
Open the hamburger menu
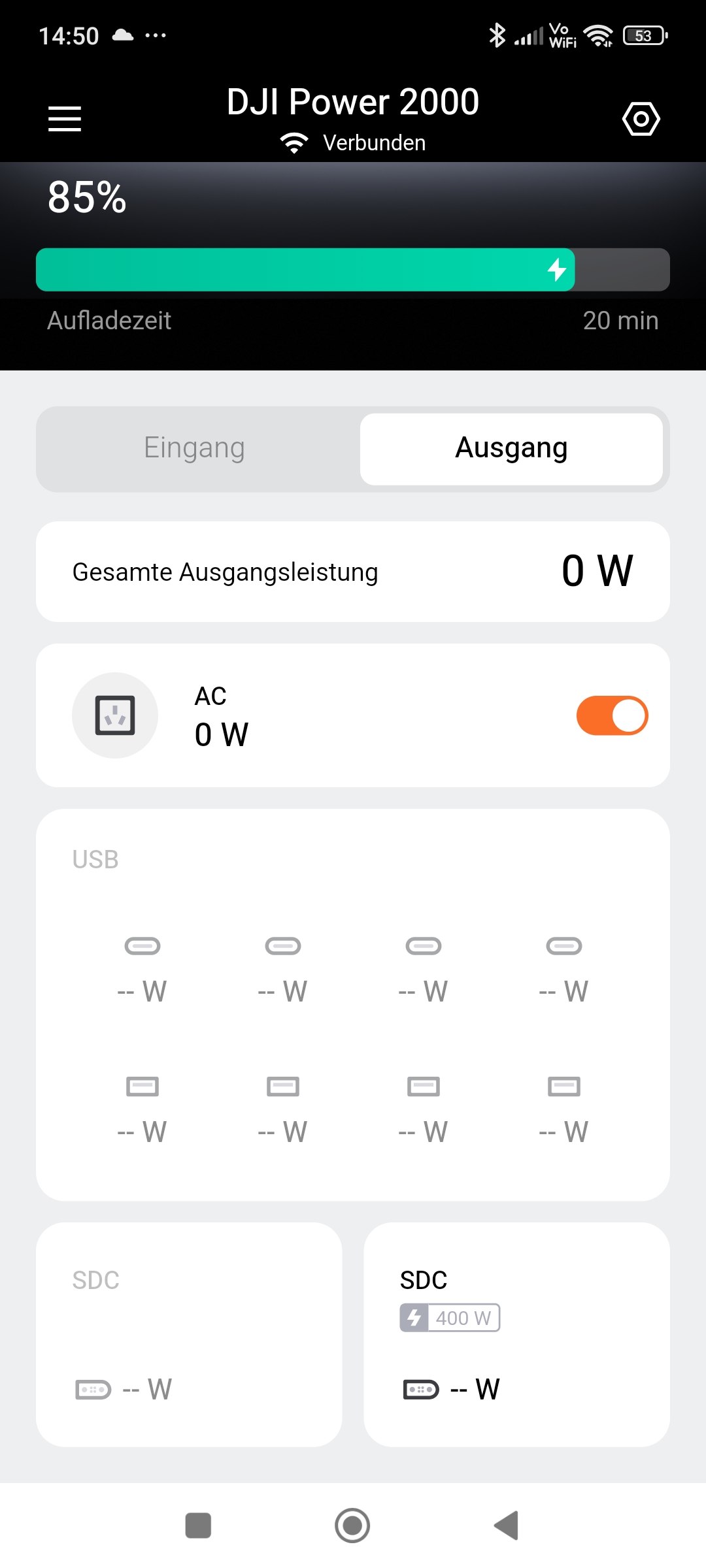tap(65, 119)
